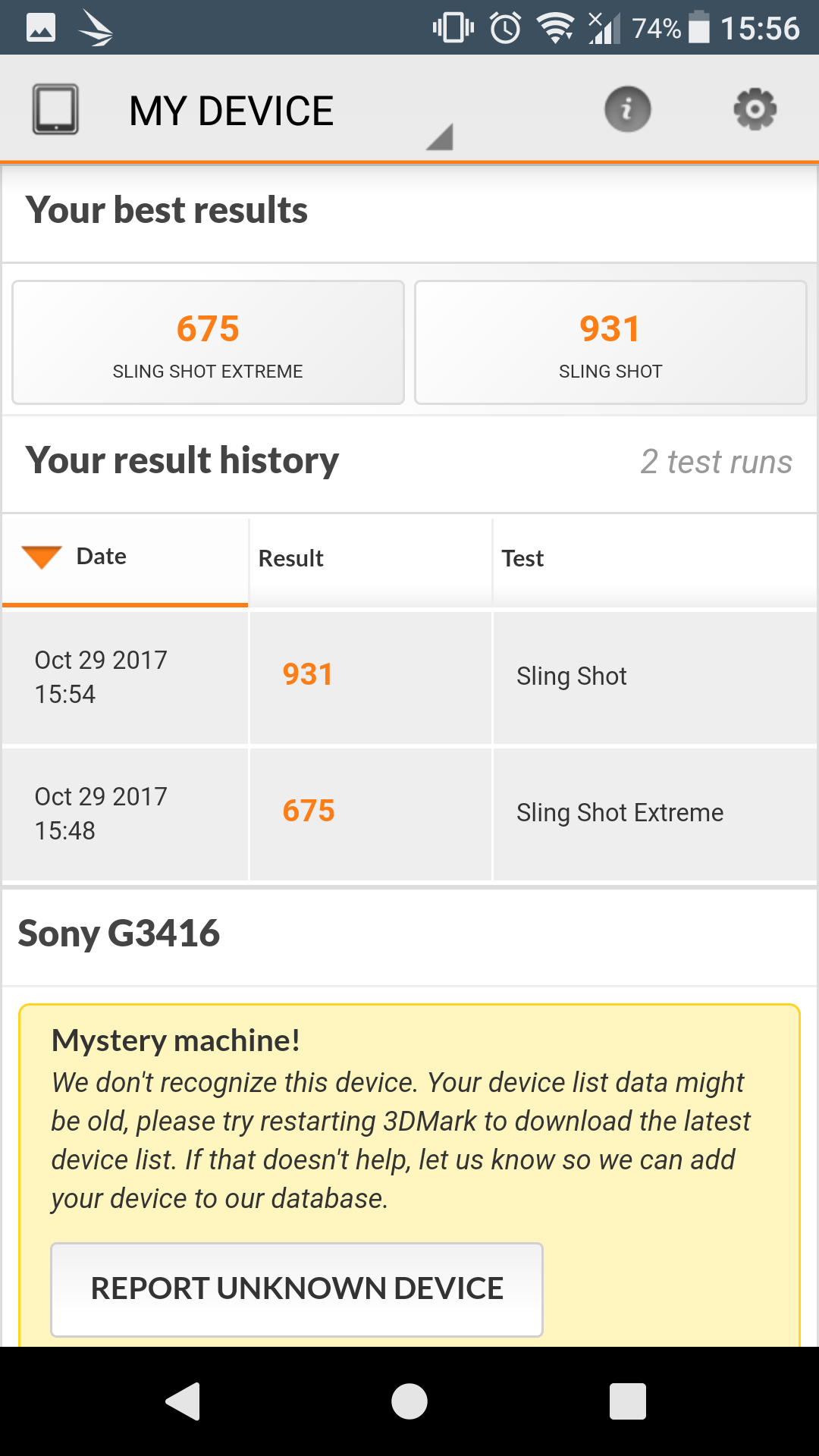Sort result history by Test

click(x=522, y=559)
